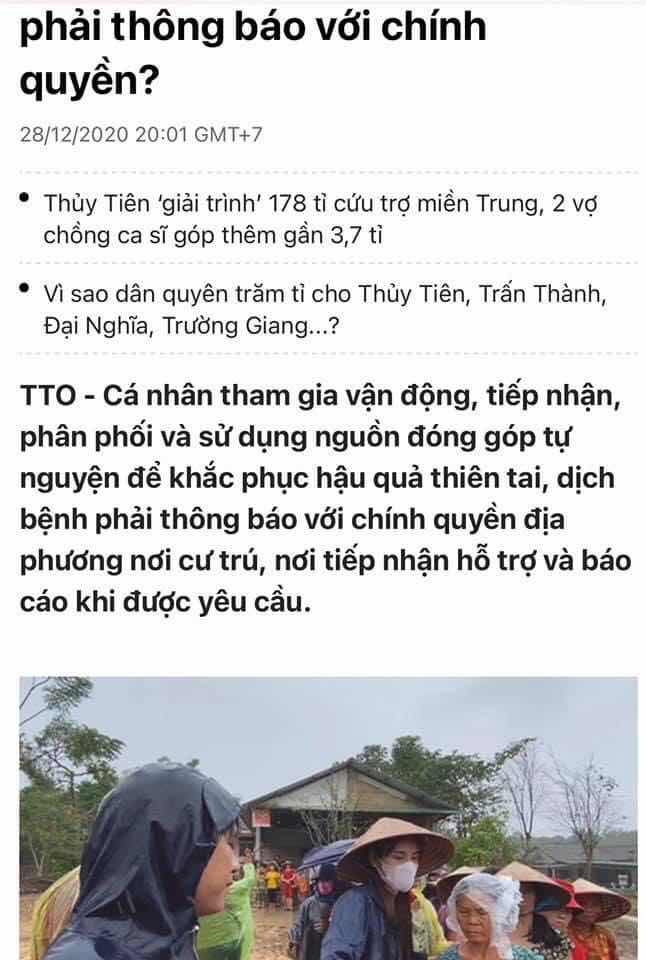The height and width of the screenshot is (960, 646).
Task: Open related article Vì sao dân quyên trăm tỉ
Action: tap(325, 310)
